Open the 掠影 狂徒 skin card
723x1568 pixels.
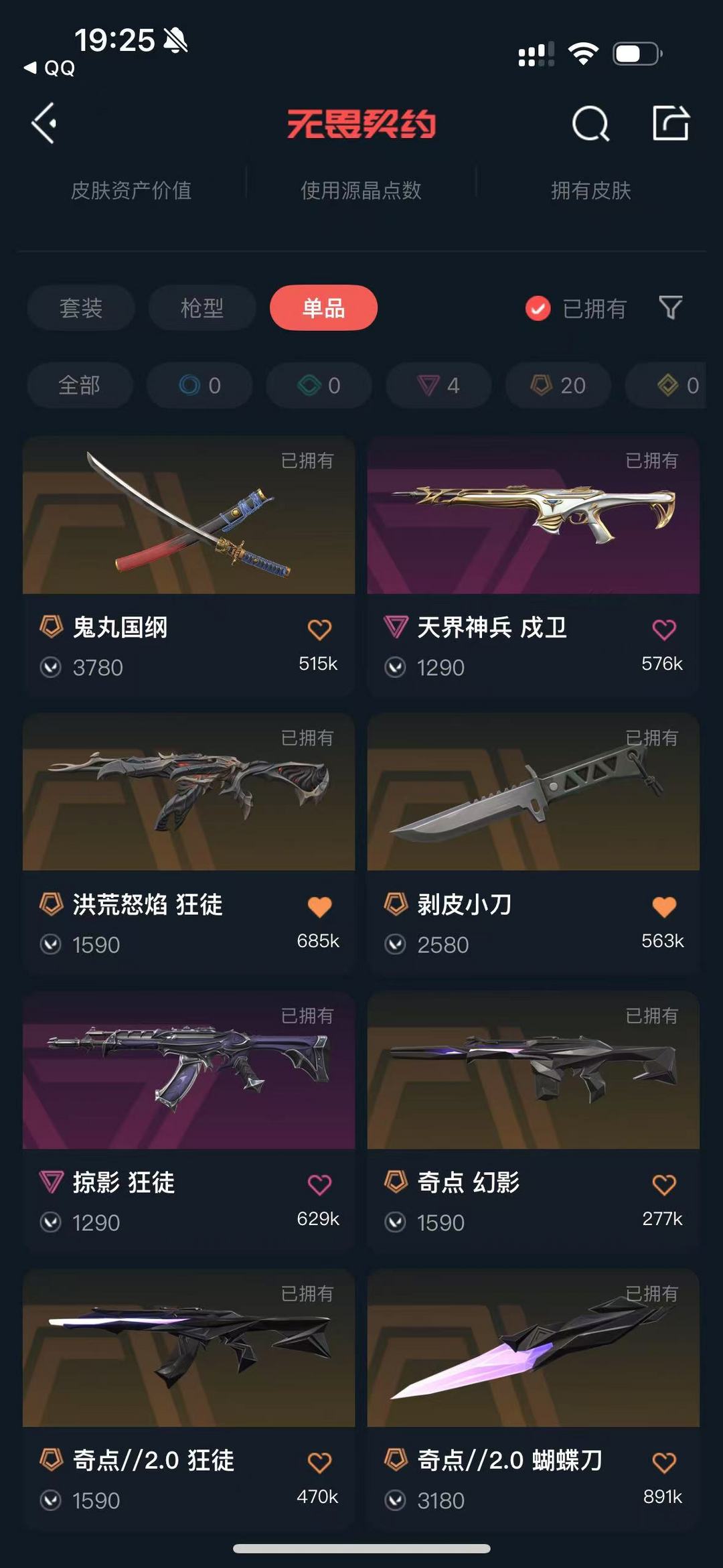pyautogui.click(x=189, y=1122)
